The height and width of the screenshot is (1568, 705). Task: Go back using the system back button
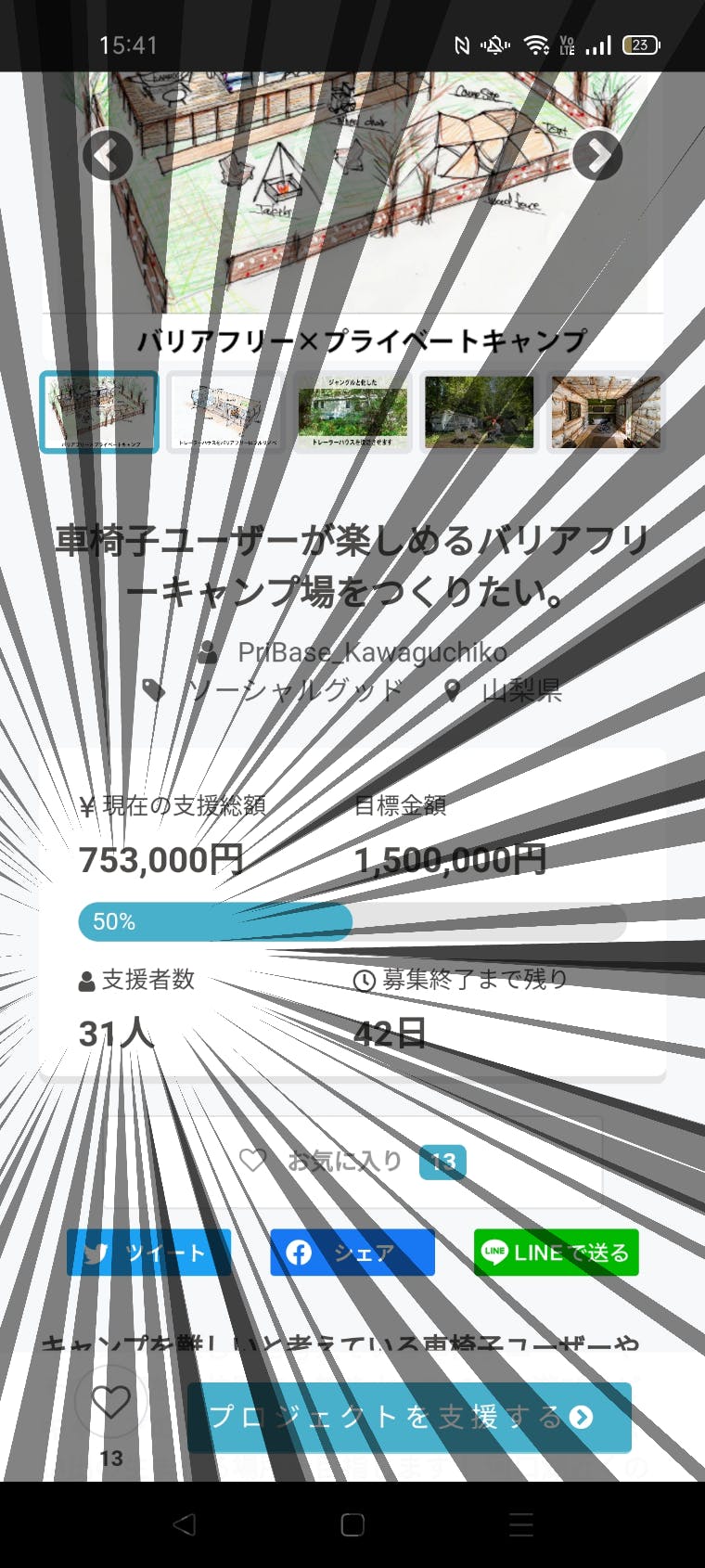(184, 1524)
